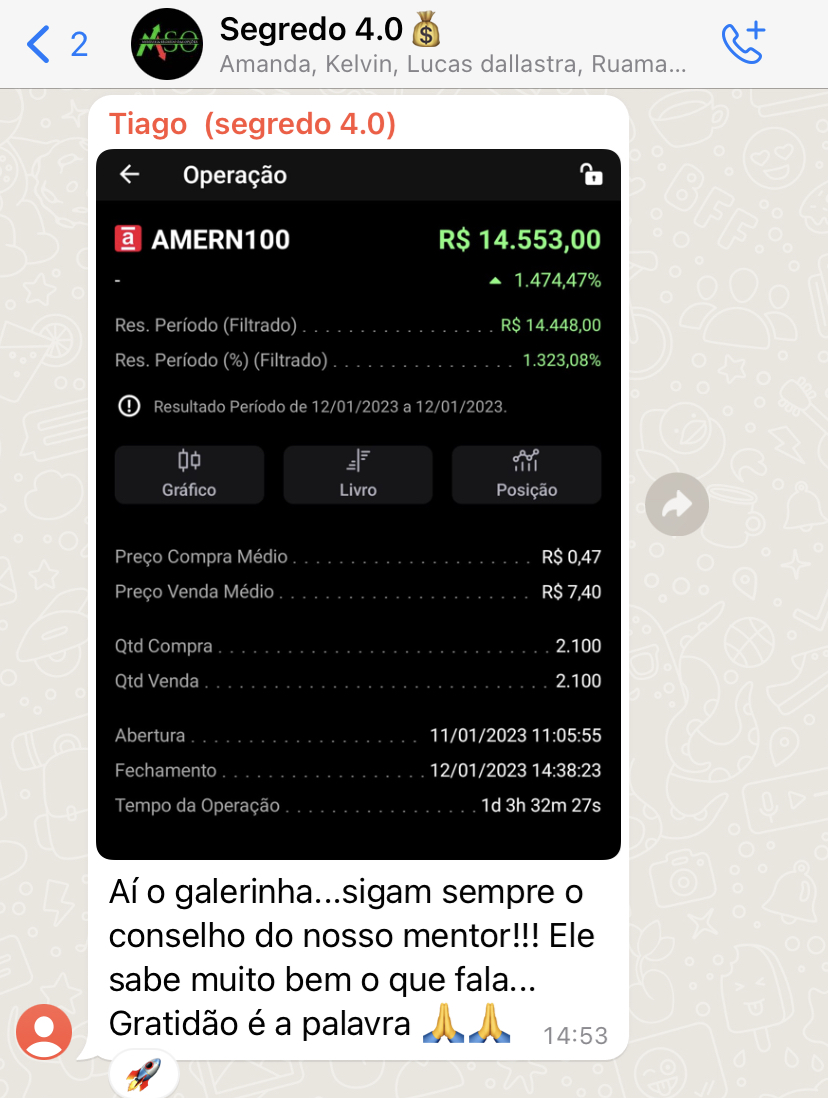This screenshot has width=828, height=1098.
Task: Go back to the chat list
Action: click(x=40, y=44)
